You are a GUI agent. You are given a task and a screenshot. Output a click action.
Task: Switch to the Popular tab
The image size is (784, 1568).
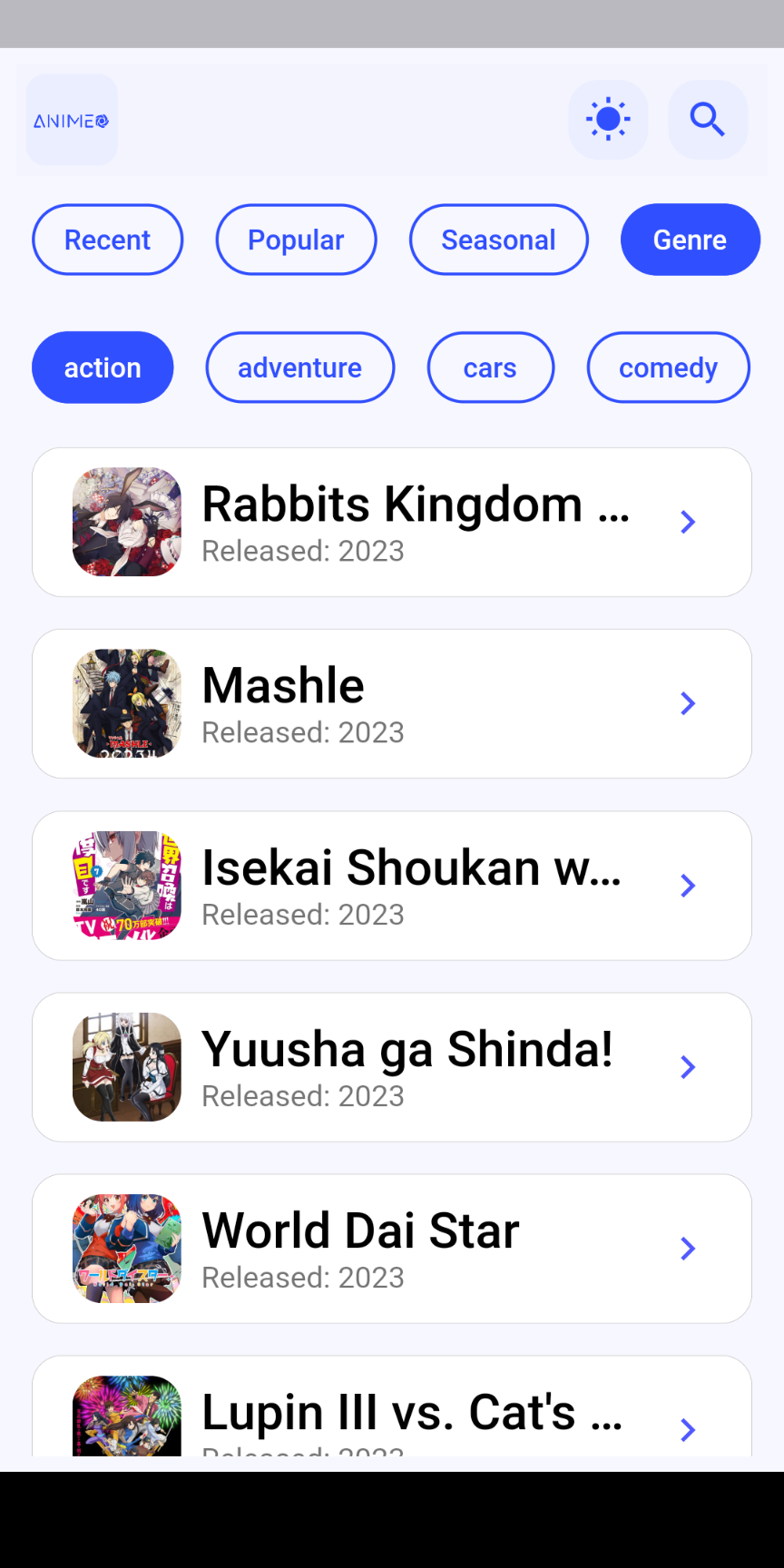pyautogui.click(x=296, y=240)
